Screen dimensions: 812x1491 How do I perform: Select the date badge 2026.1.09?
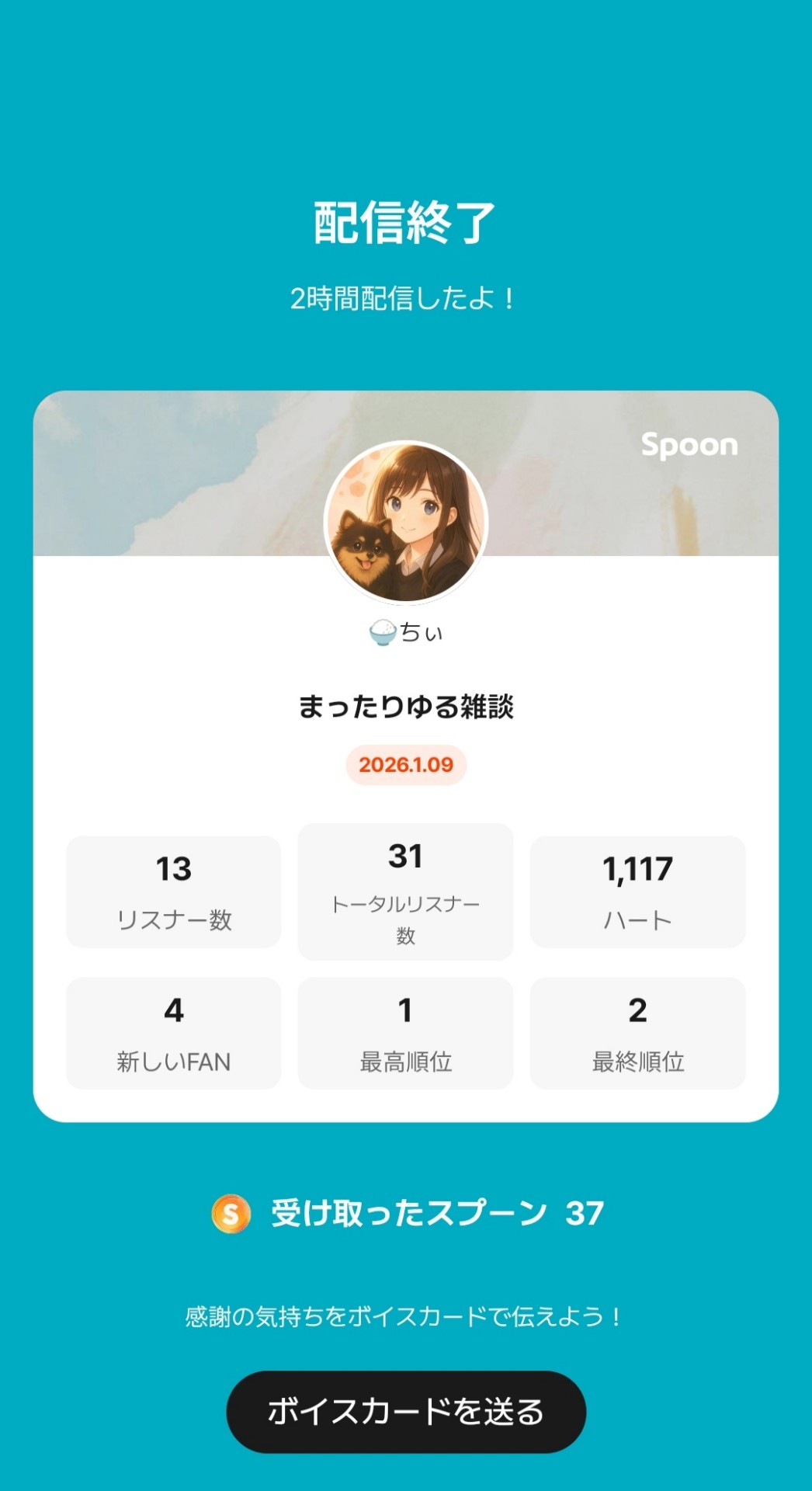(x=406, y=766)
